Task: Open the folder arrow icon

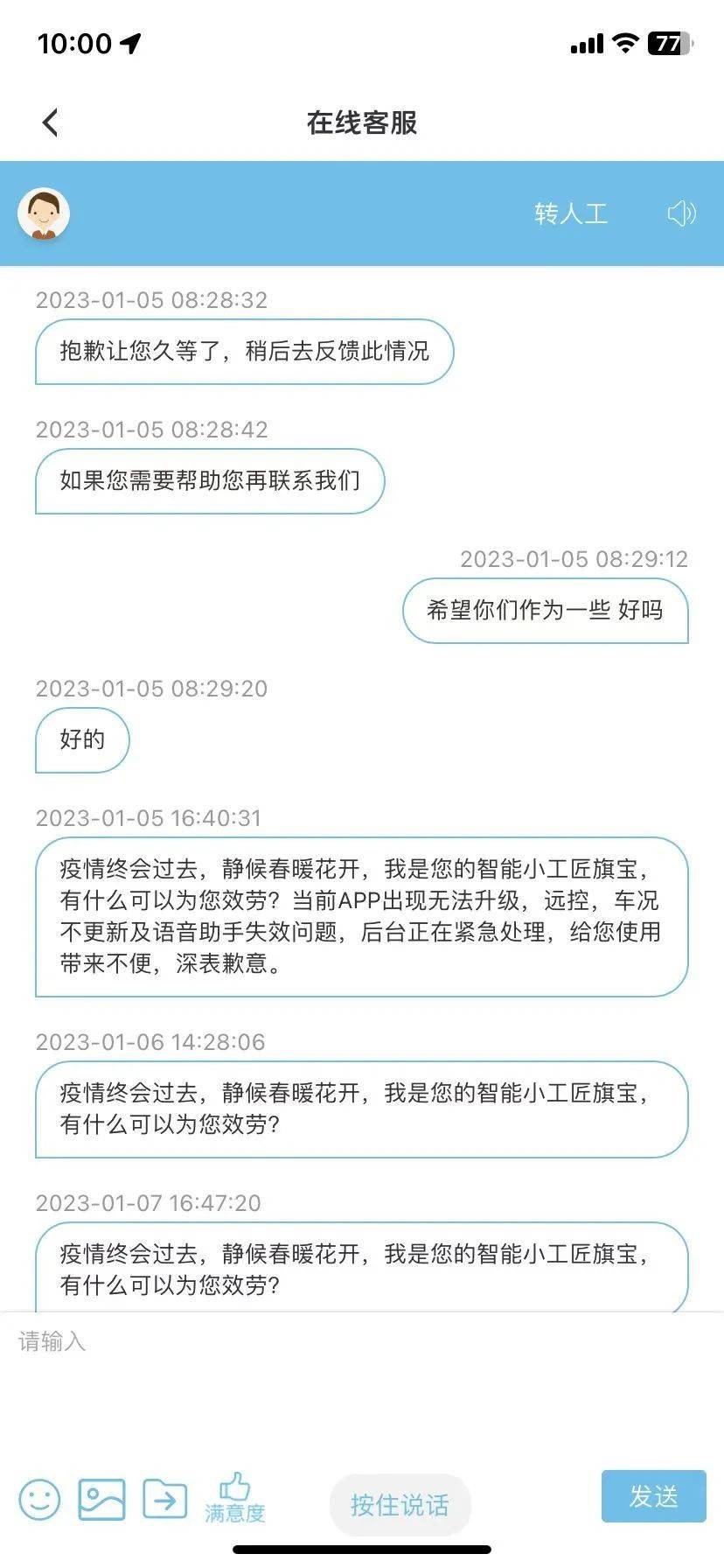Action: [x=165, y=1499]
